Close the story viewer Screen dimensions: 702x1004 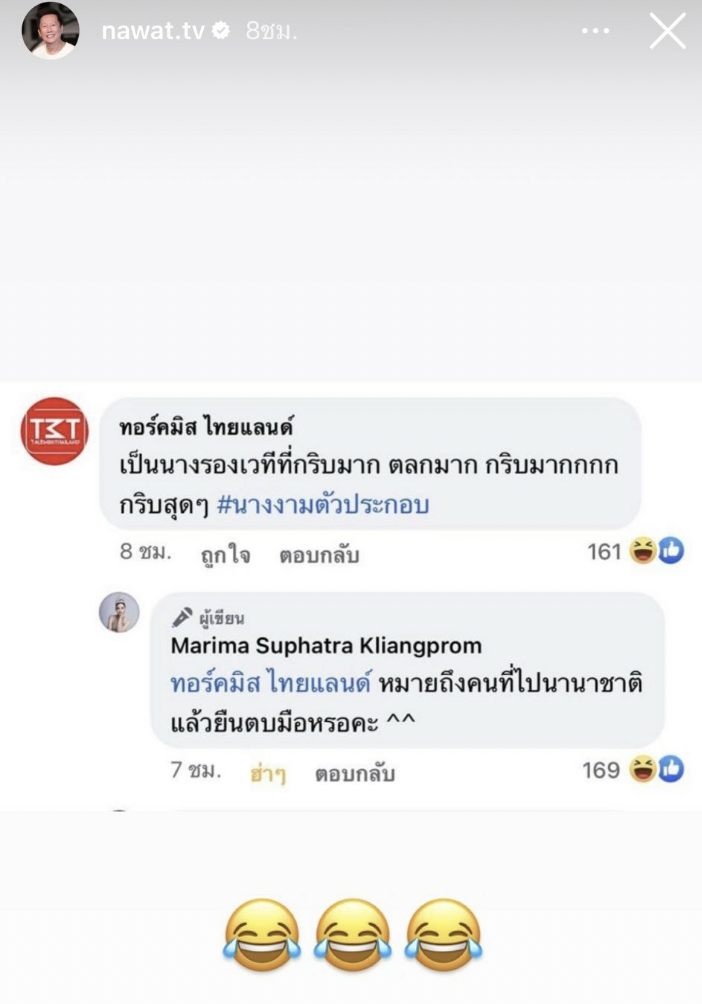(667, 31)
